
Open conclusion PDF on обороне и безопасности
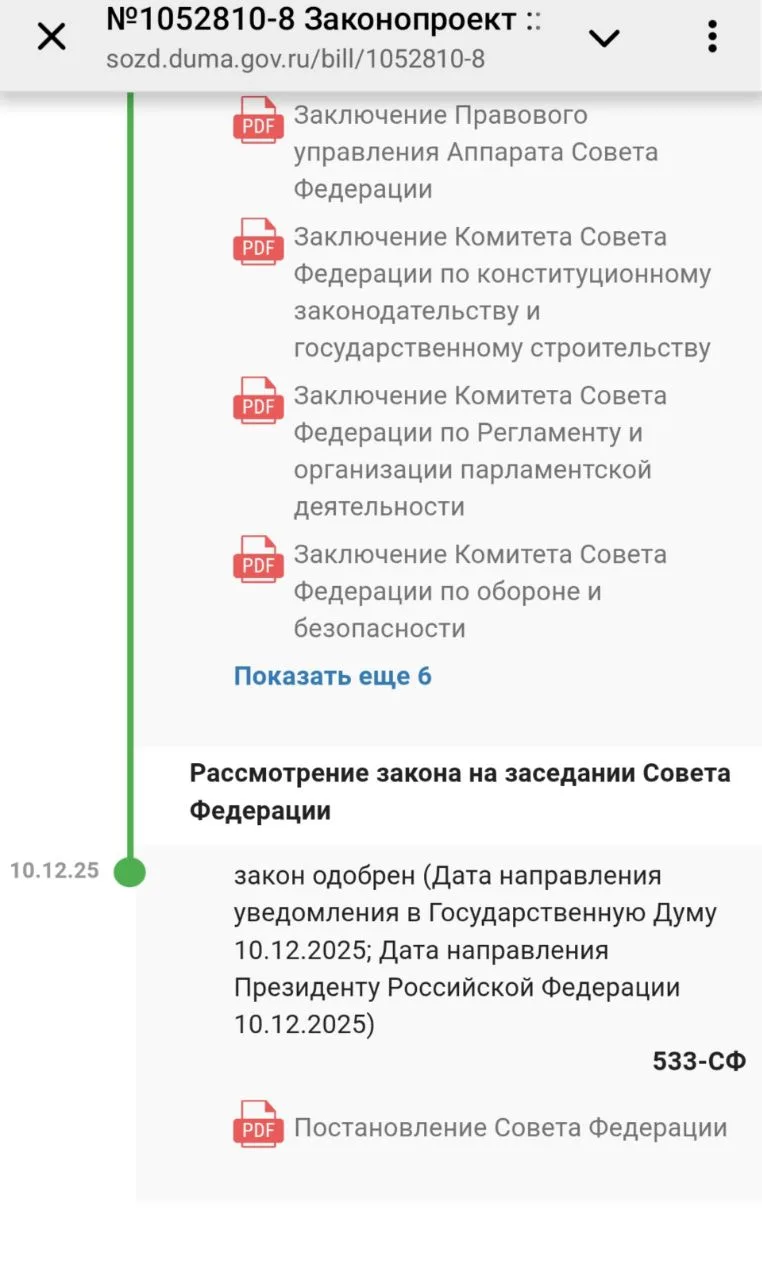[479, 591]
